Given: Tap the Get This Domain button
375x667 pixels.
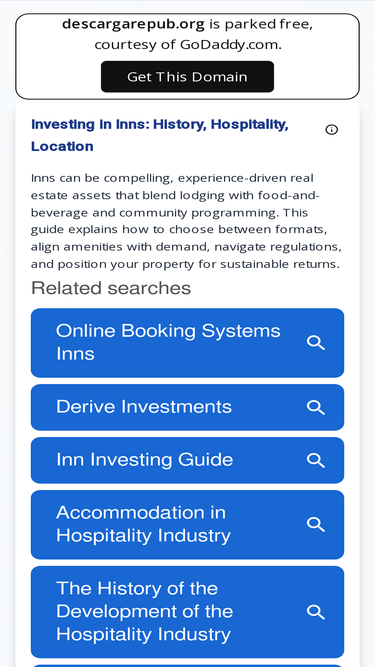Looking at the screenshot, I should (x=187, y=77).
